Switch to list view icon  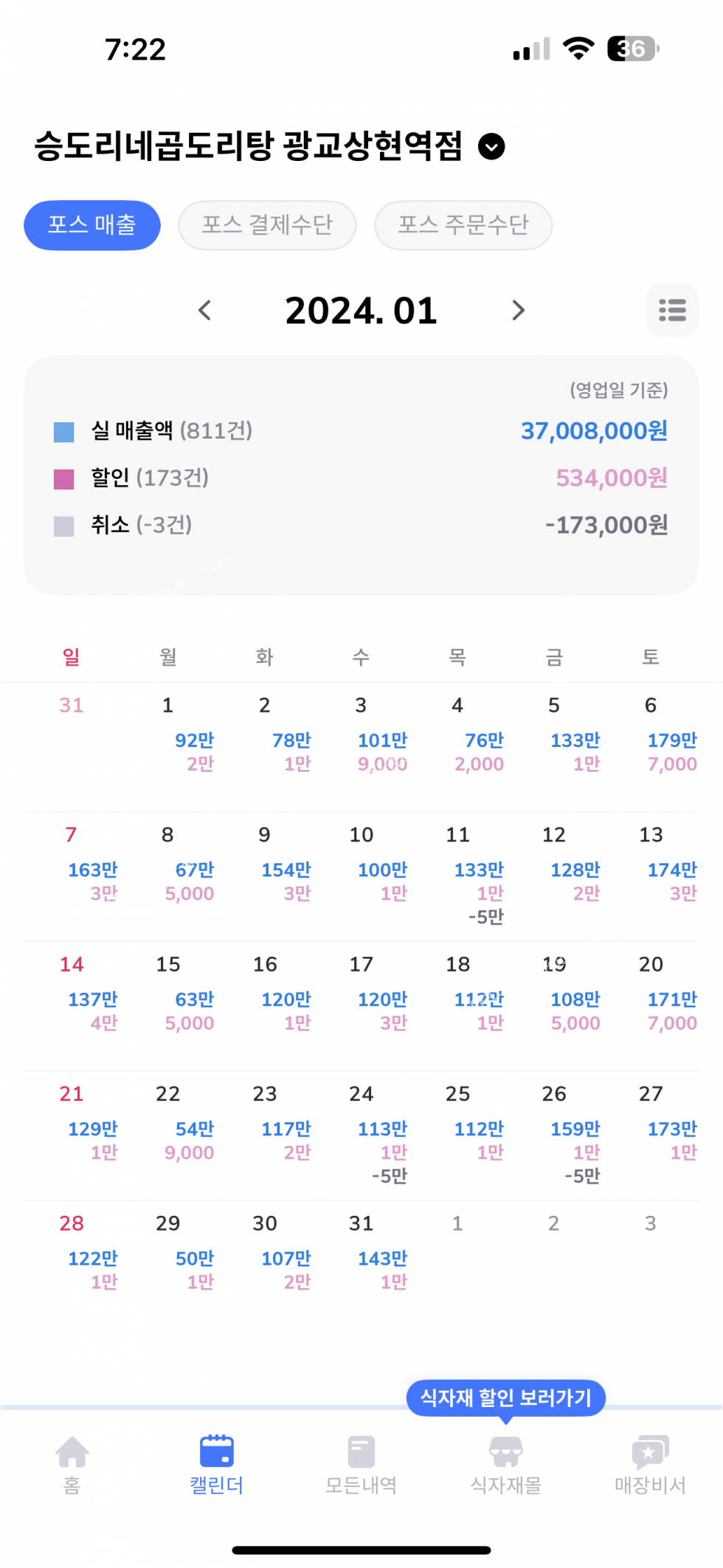(672, 310)
